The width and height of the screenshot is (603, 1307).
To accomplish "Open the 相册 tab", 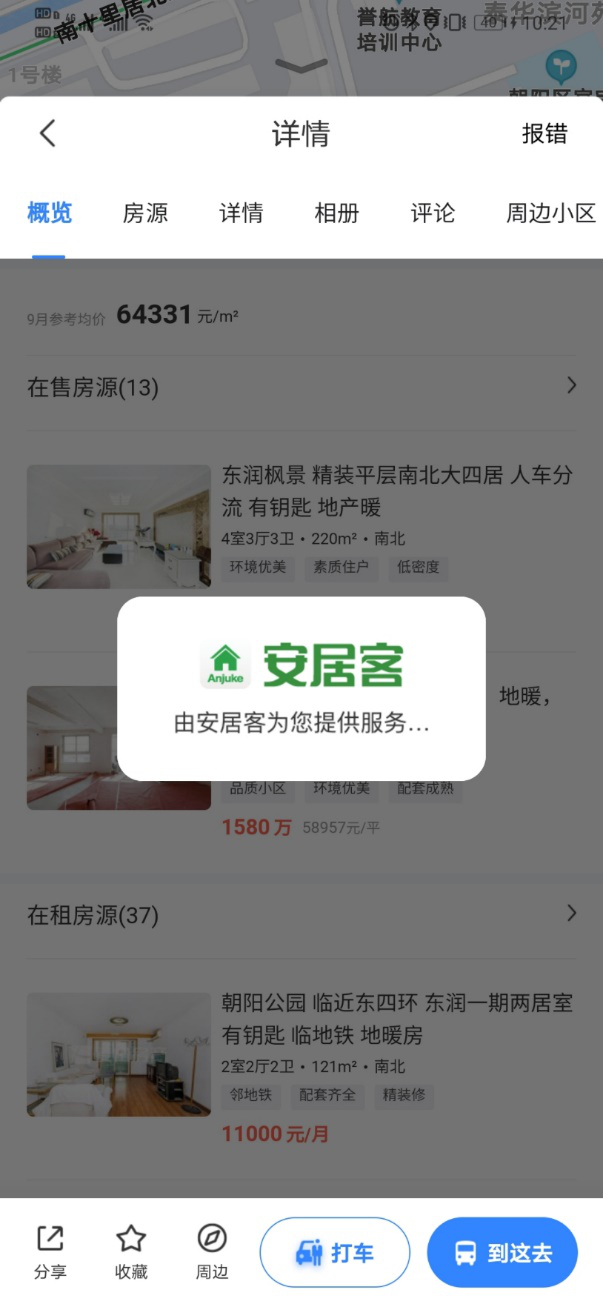I will tap(336, 213).
